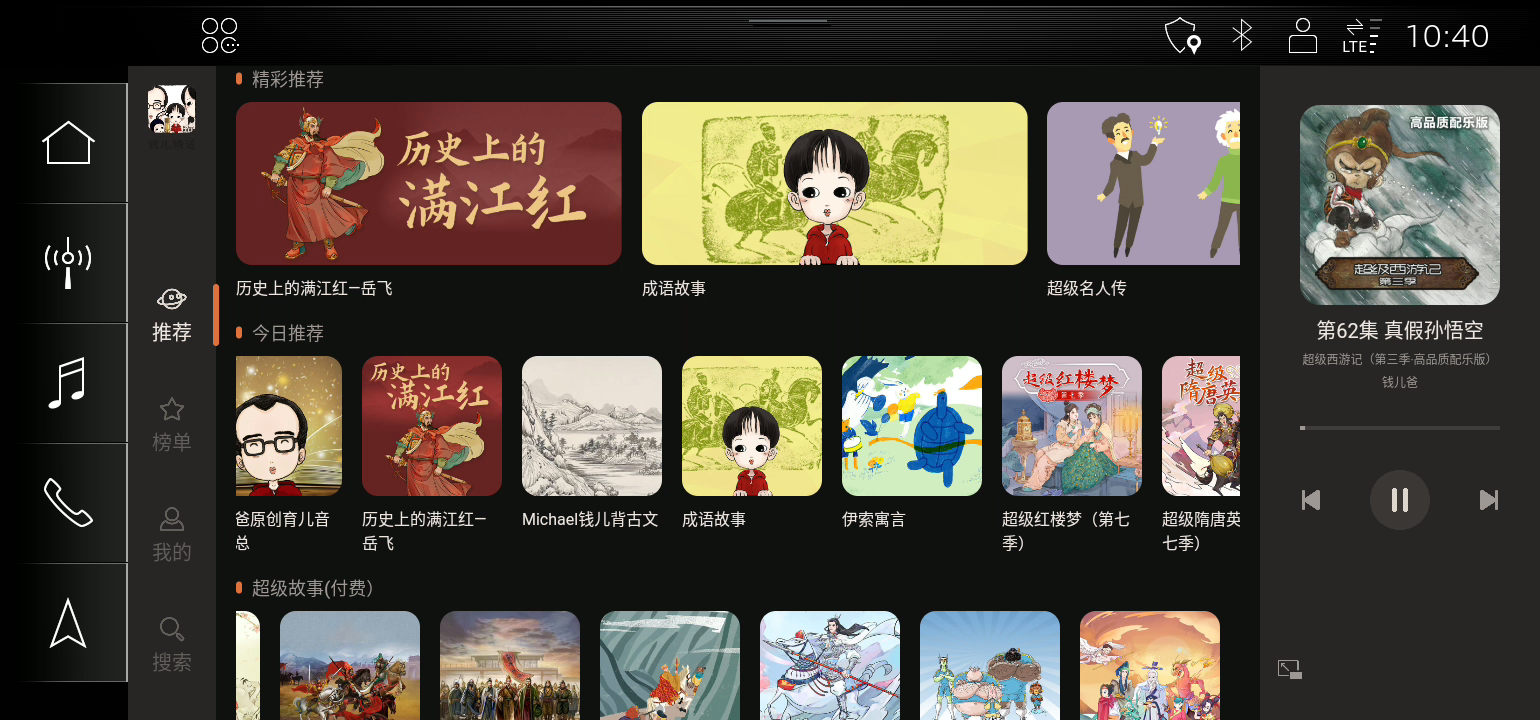The image size is (1540, 720).
Task: Open the 伊索寓言 album
Action: 911,426
